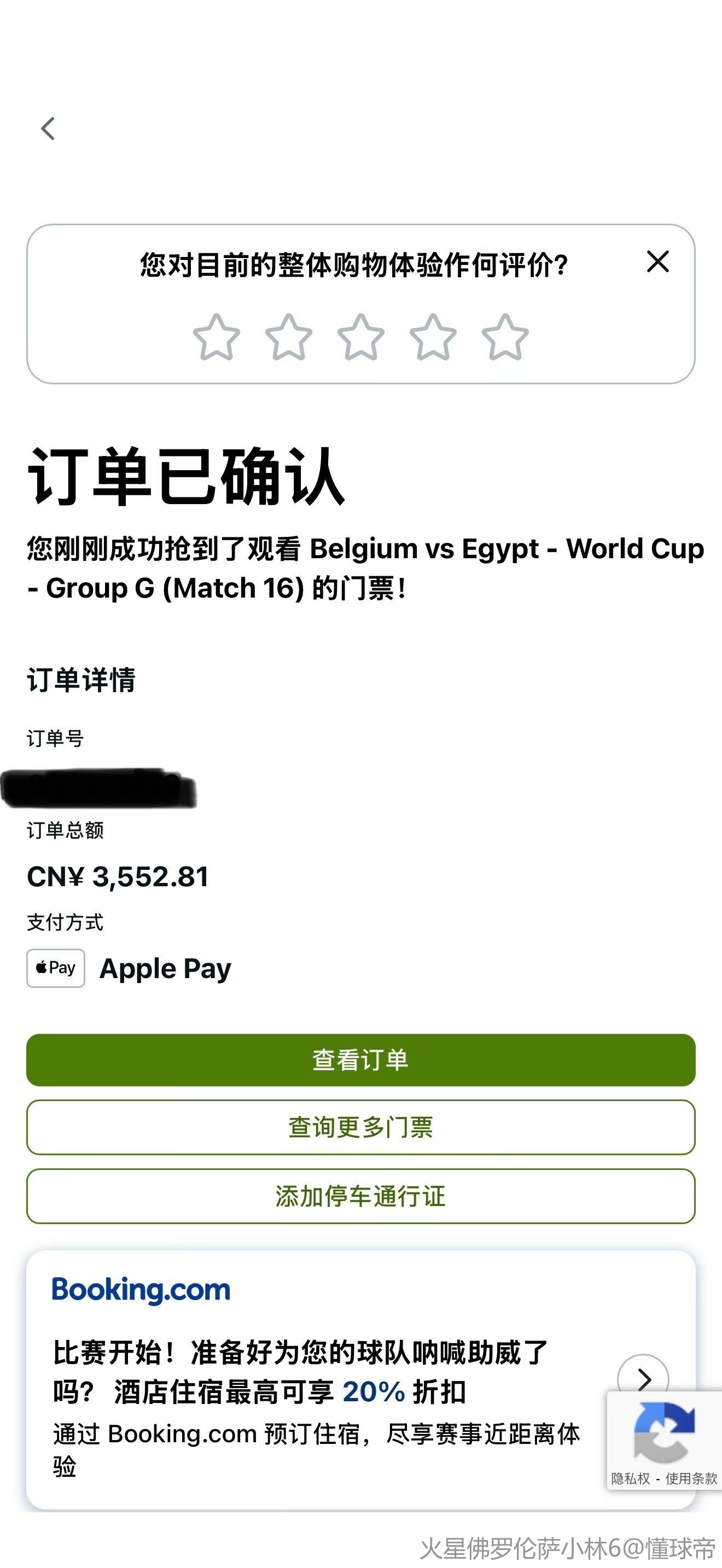Open the reCAPTCHA 使用条款 link
Screen dimensions: 722x1568
click(x=691, y=1478)
